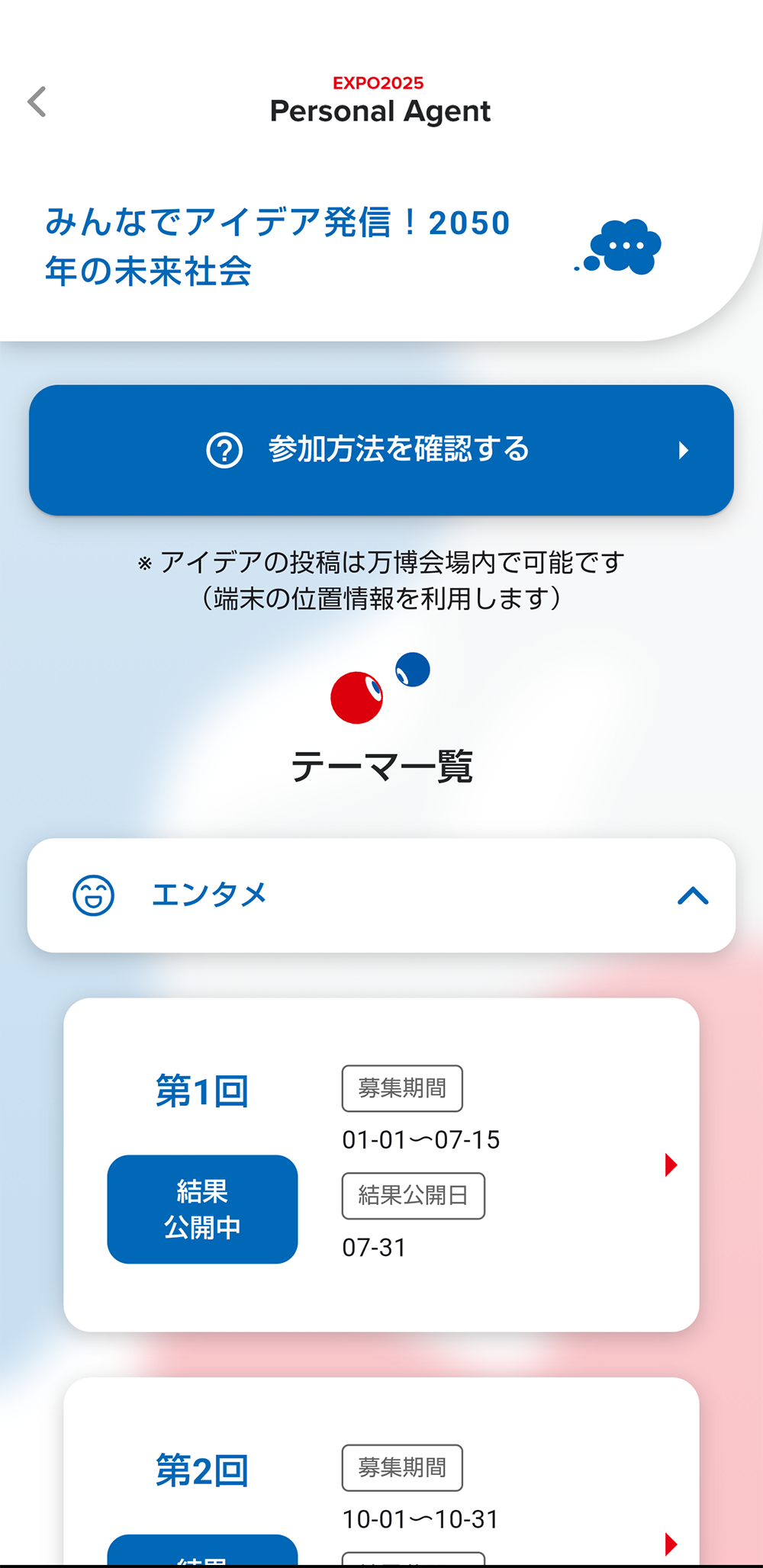The height and width of the screenshot is (1568, 763).
Task: Go back using the header arrow
Action: pyautogui.click(x=37, y=102)
